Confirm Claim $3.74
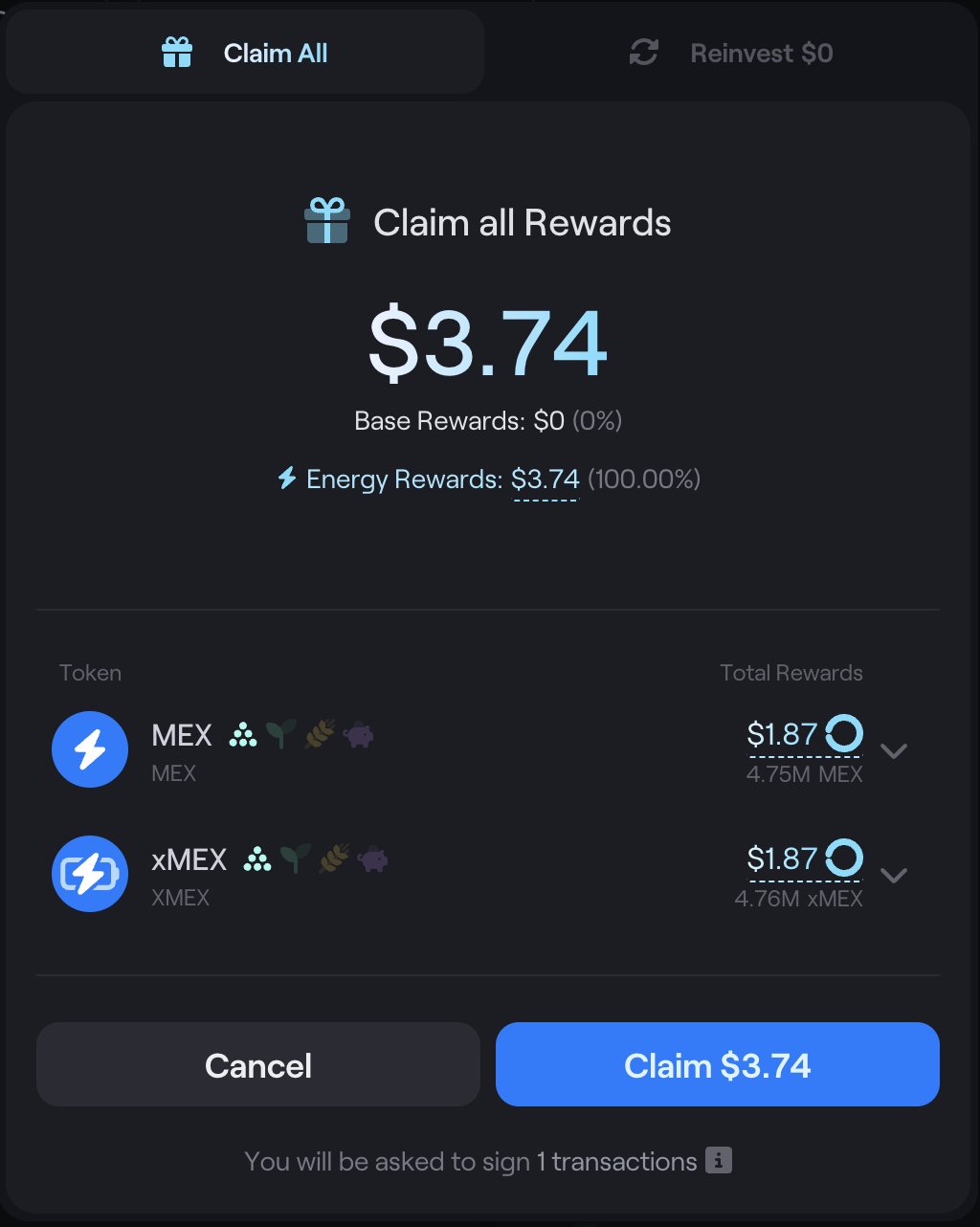 point(717,1065)
